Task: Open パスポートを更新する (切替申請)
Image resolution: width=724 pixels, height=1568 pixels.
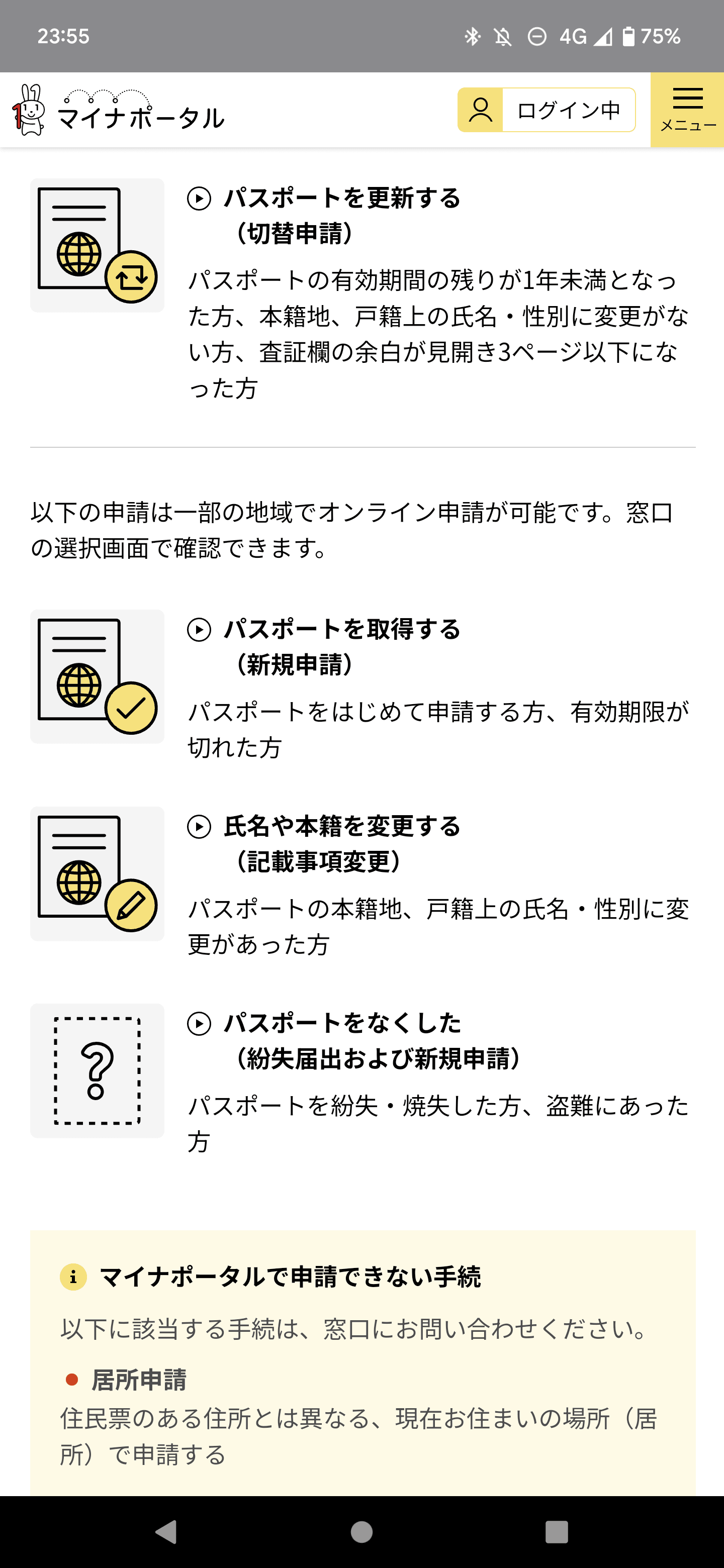Action: coord(341,215)
